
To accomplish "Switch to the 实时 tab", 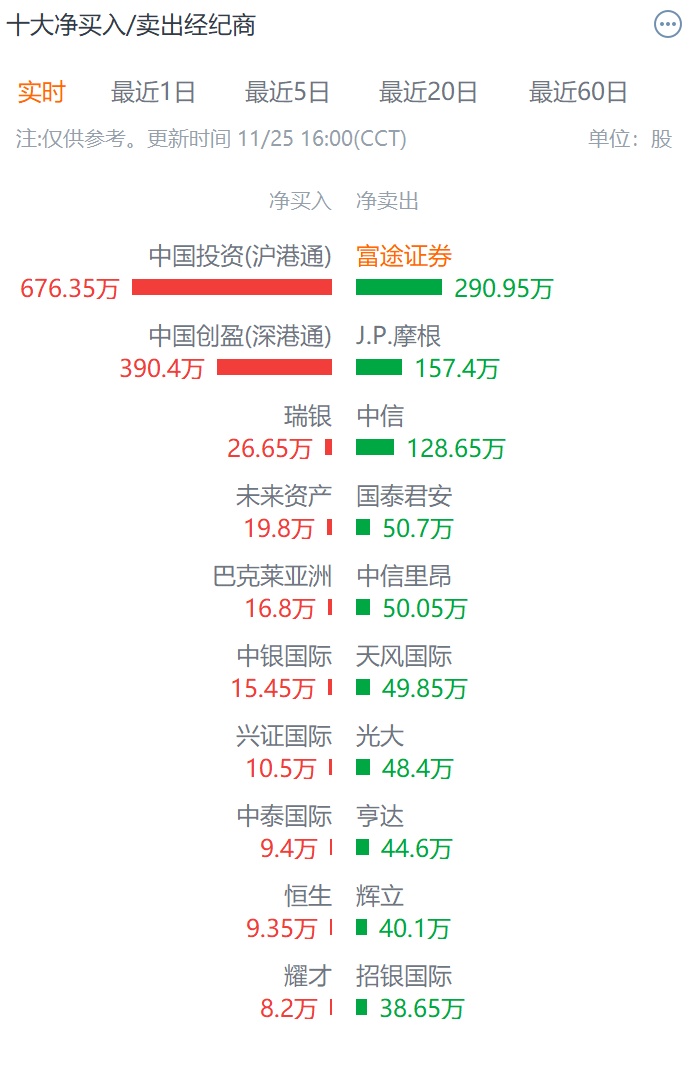I will pyautogui.click(x=41, y=93).
